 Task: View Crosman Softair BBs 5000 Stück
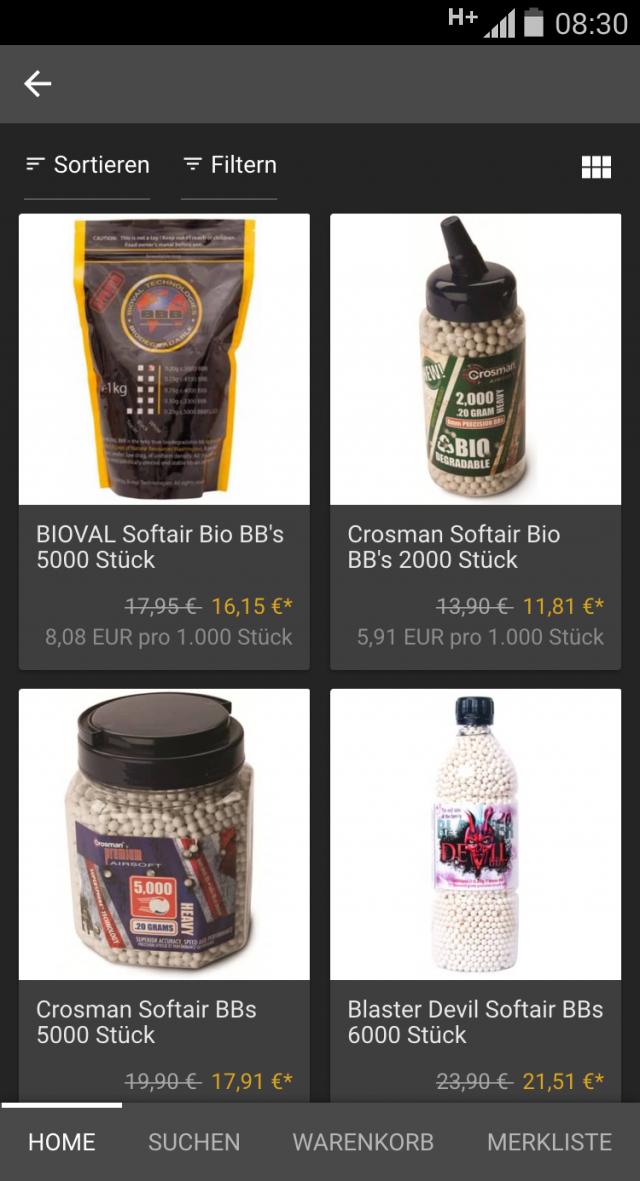[164, 890]
